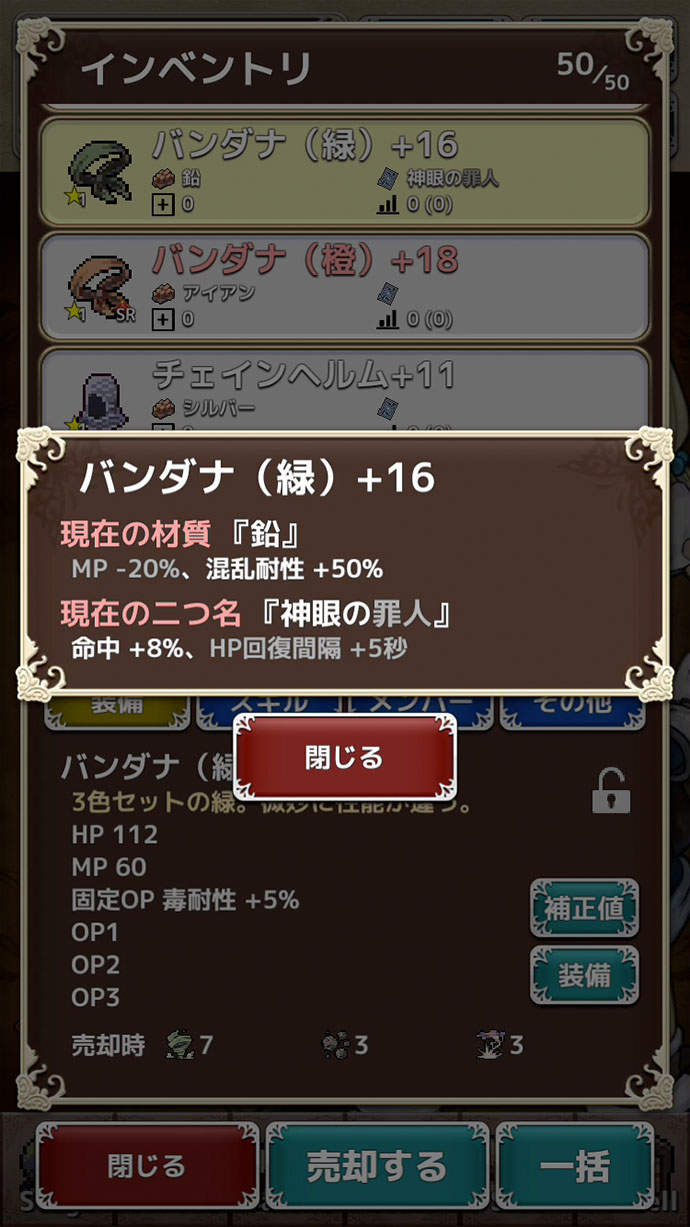
Task: Tap the 売却する button
Action: tap(376, 1166)
